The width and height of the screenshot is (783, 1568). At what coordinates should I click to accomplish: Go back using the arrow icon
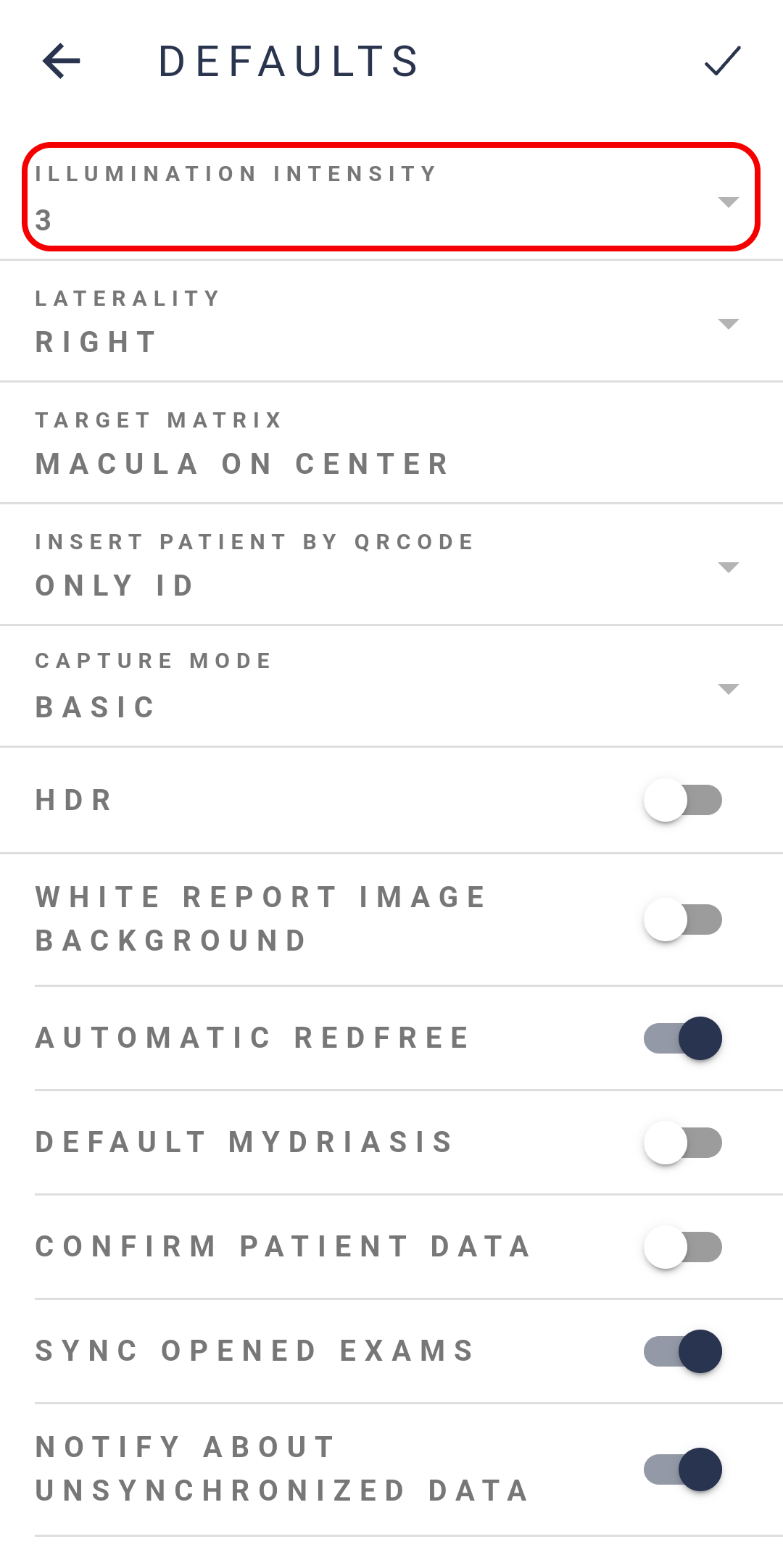point(62,61)
